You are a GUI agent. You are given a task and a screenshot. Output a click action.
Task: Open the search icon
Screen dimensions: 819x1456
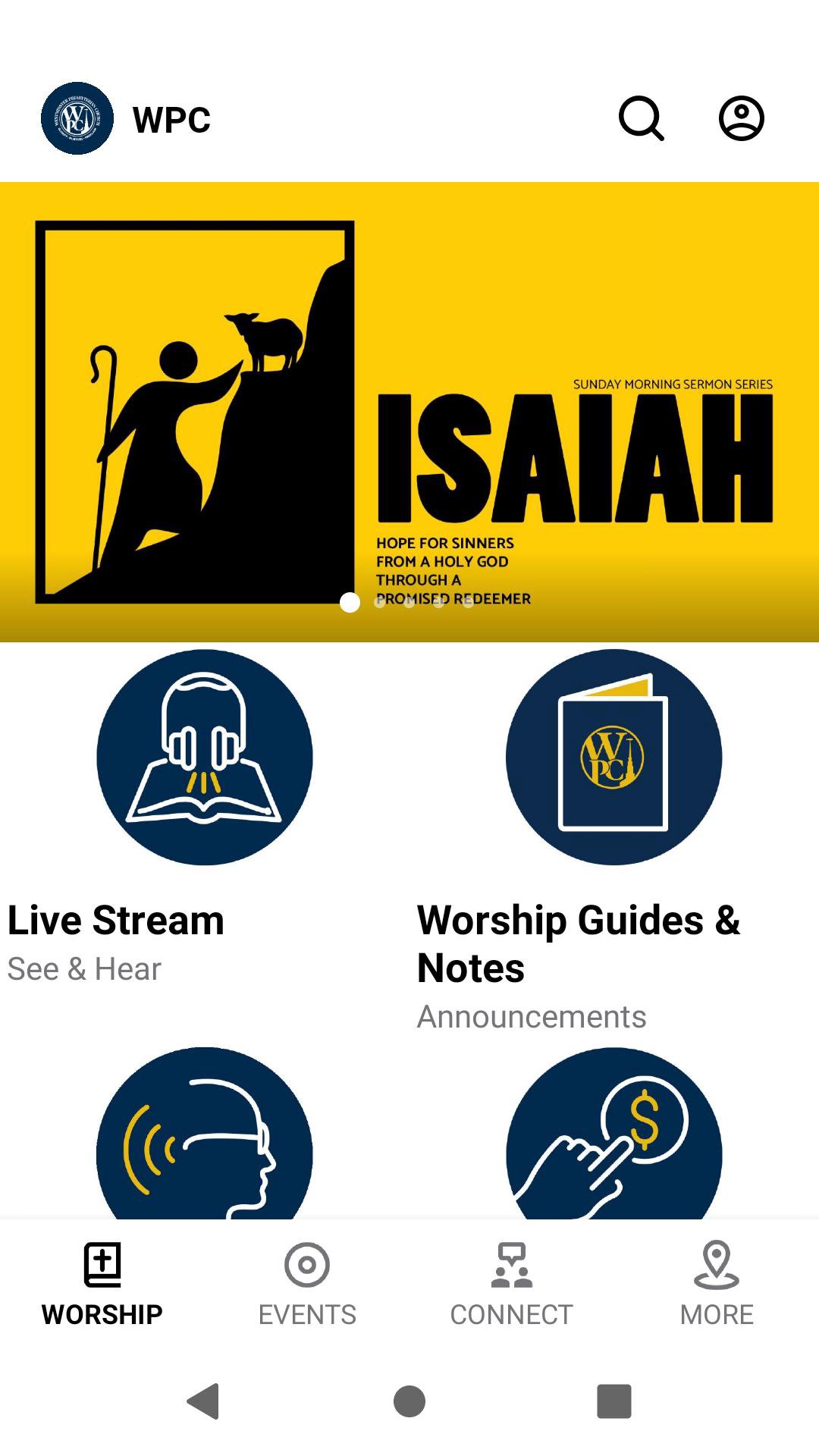642,118
